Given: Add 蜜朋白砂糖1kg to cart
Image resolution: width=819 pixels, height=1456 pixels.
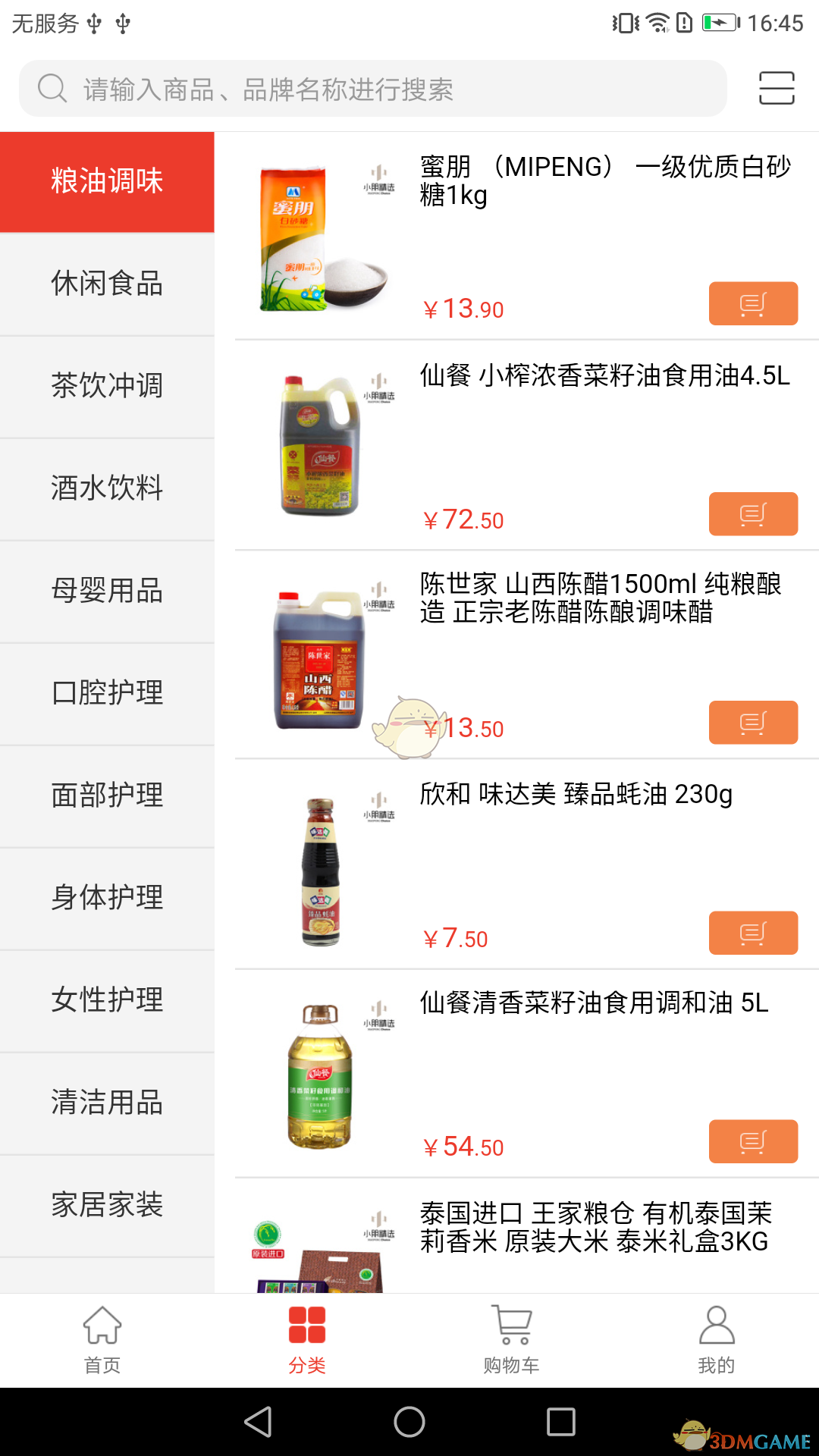Looking at the screenshot, I should click(x=752, y=303).
